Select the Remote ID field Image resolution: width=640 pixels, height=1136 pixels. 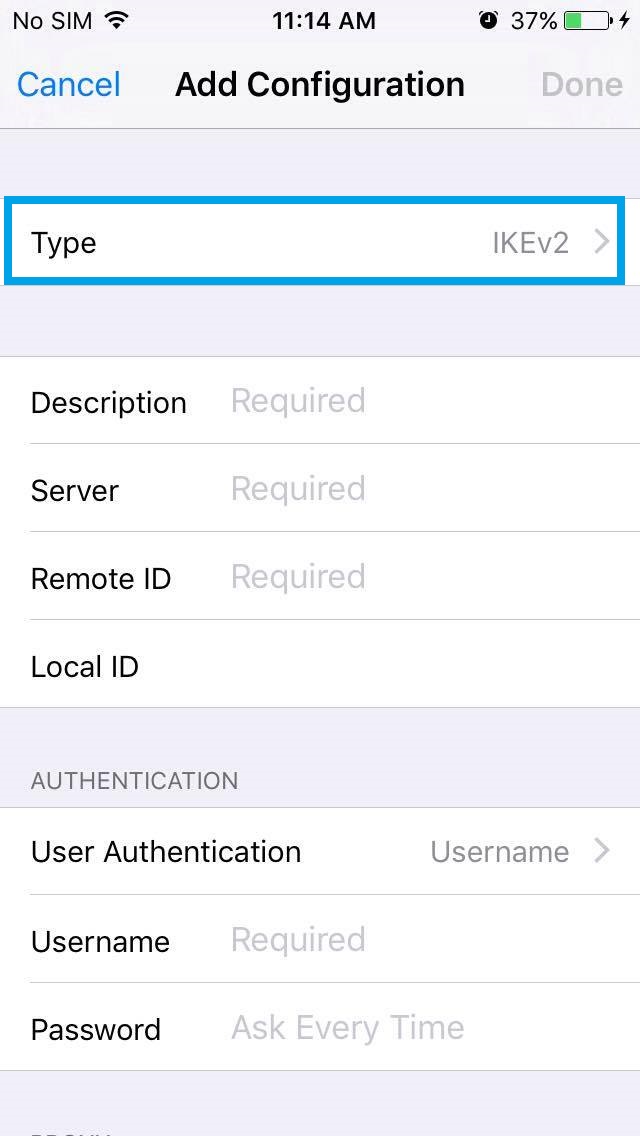[320, 576]
